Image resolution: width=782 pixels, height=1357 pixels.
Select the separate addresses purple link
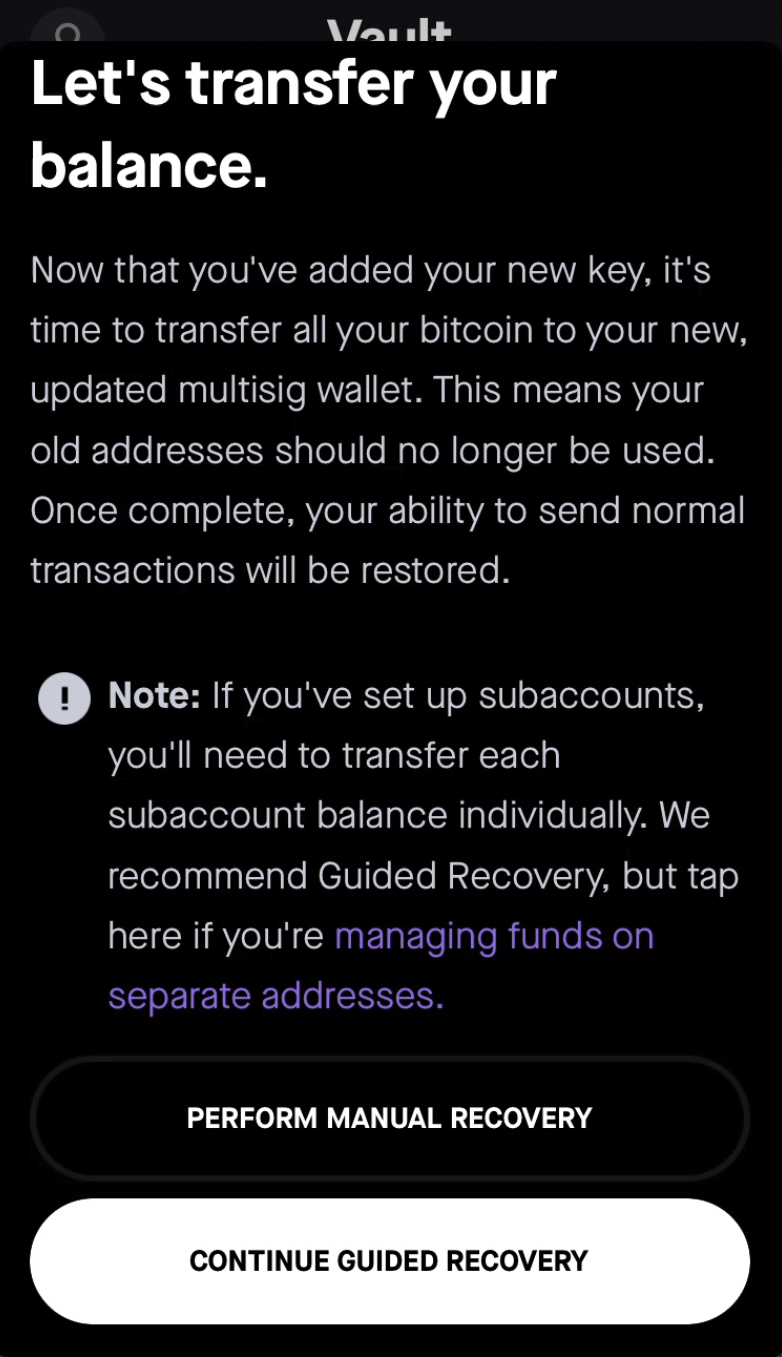click(x=275, y=996)
